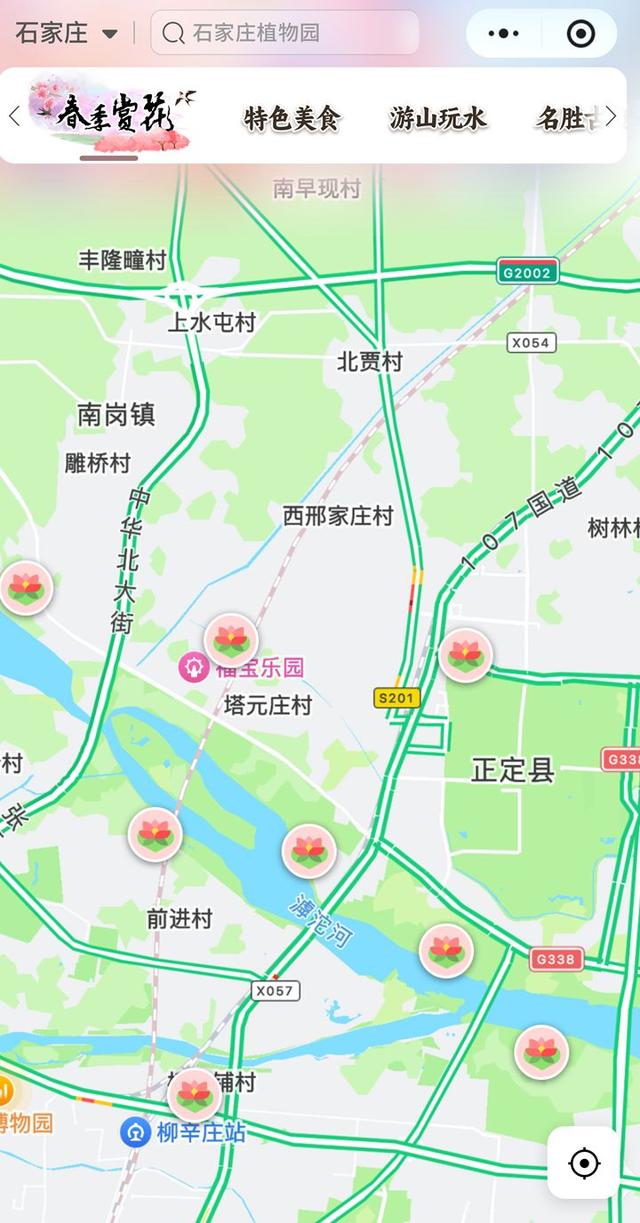Show previous categories with left arrow
This screenshot has width=640, height=1223.
pyautogui.click(x=14, y=116)
